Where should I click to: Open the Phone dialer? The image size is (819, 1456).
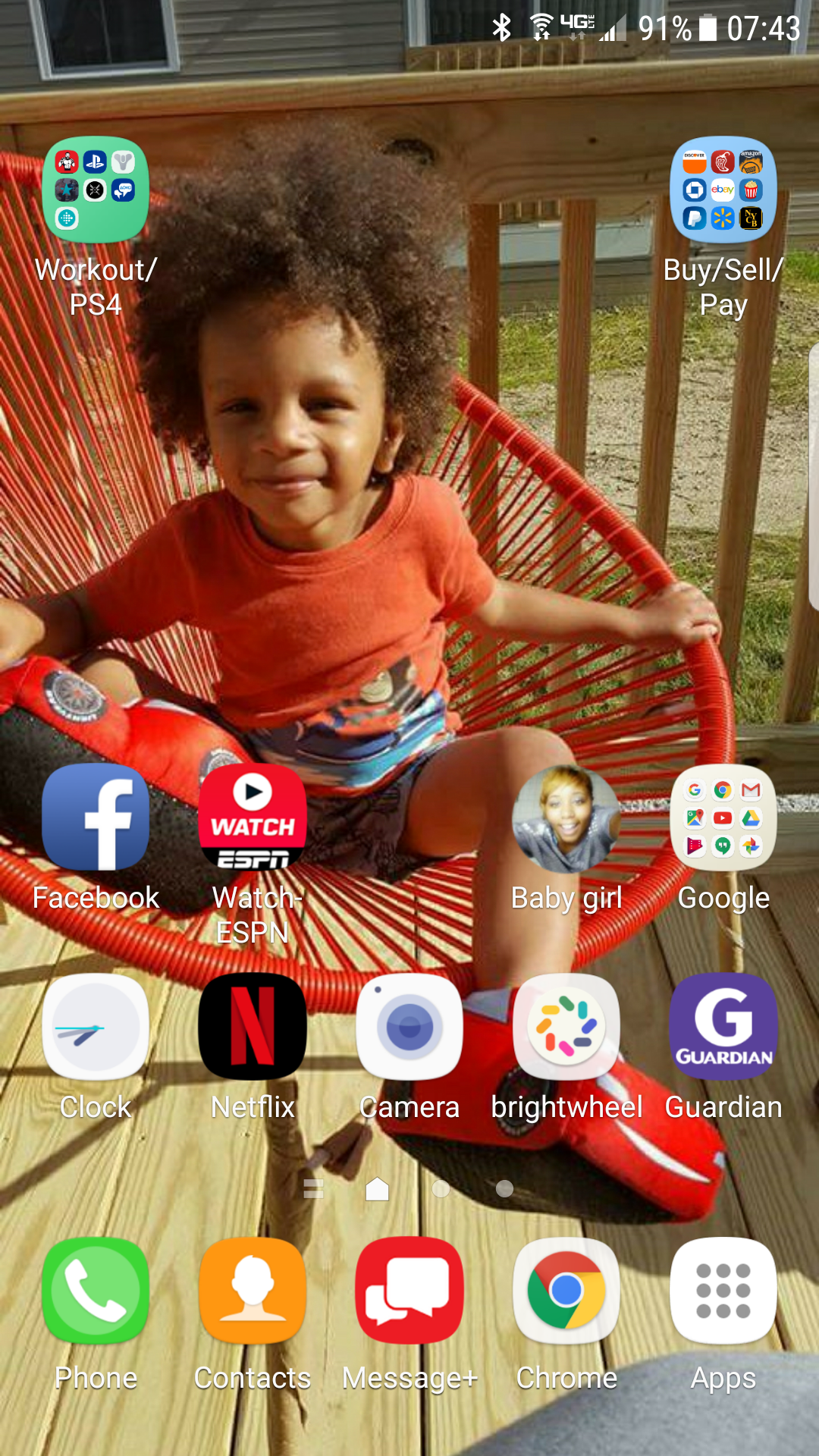click(96, 1291)
